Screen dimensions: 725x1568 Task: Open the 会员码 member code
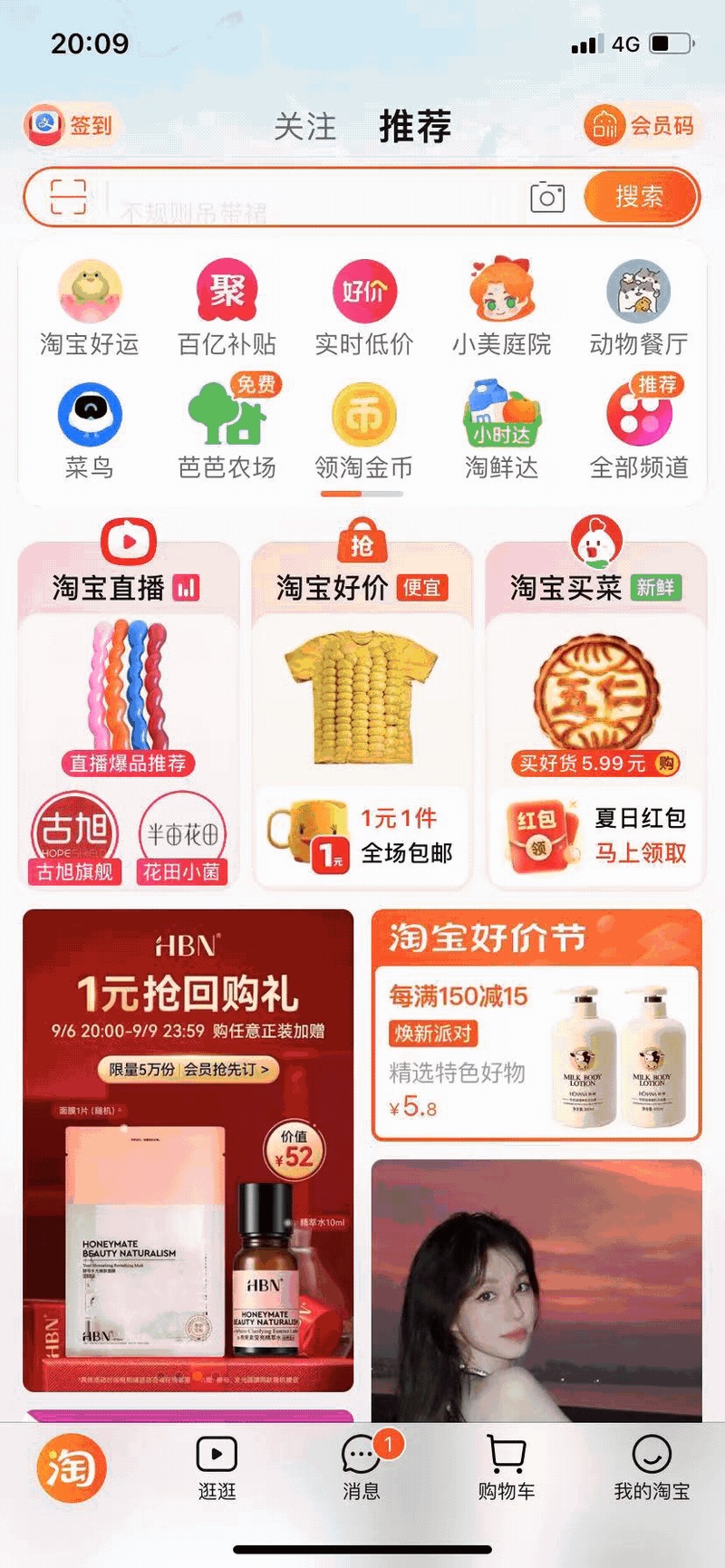click(640, 125)
